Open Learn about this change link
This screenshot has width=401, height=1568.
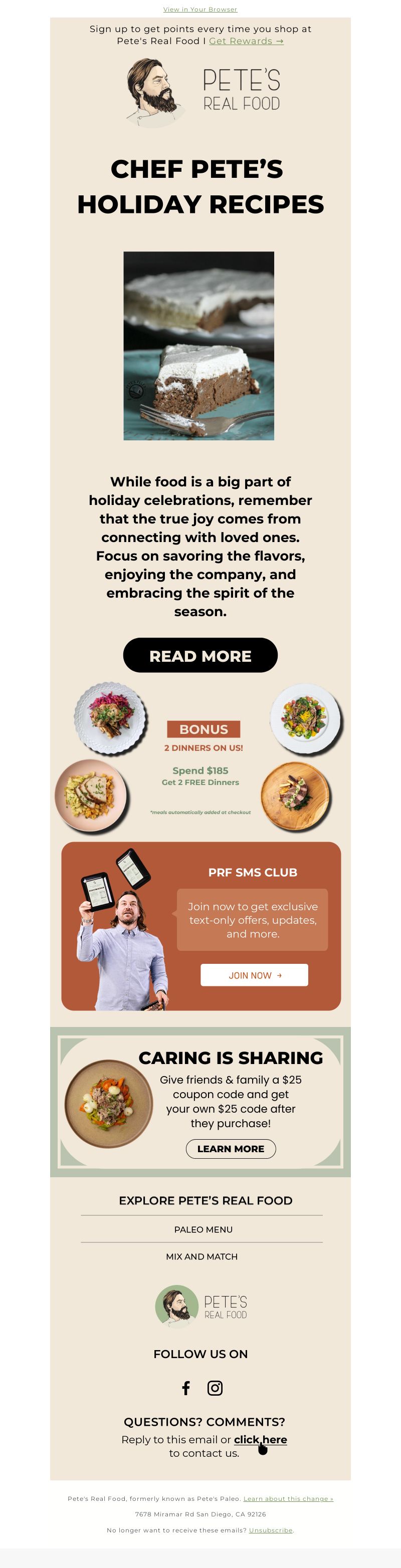[x=288, y=1498]
